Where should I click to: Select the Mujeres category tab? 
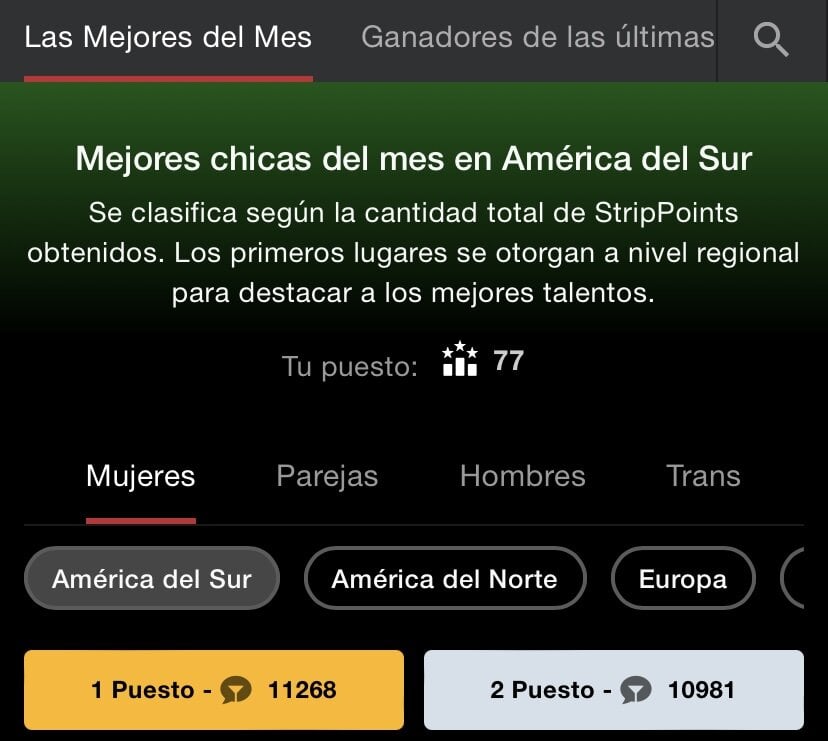(141, 476)
